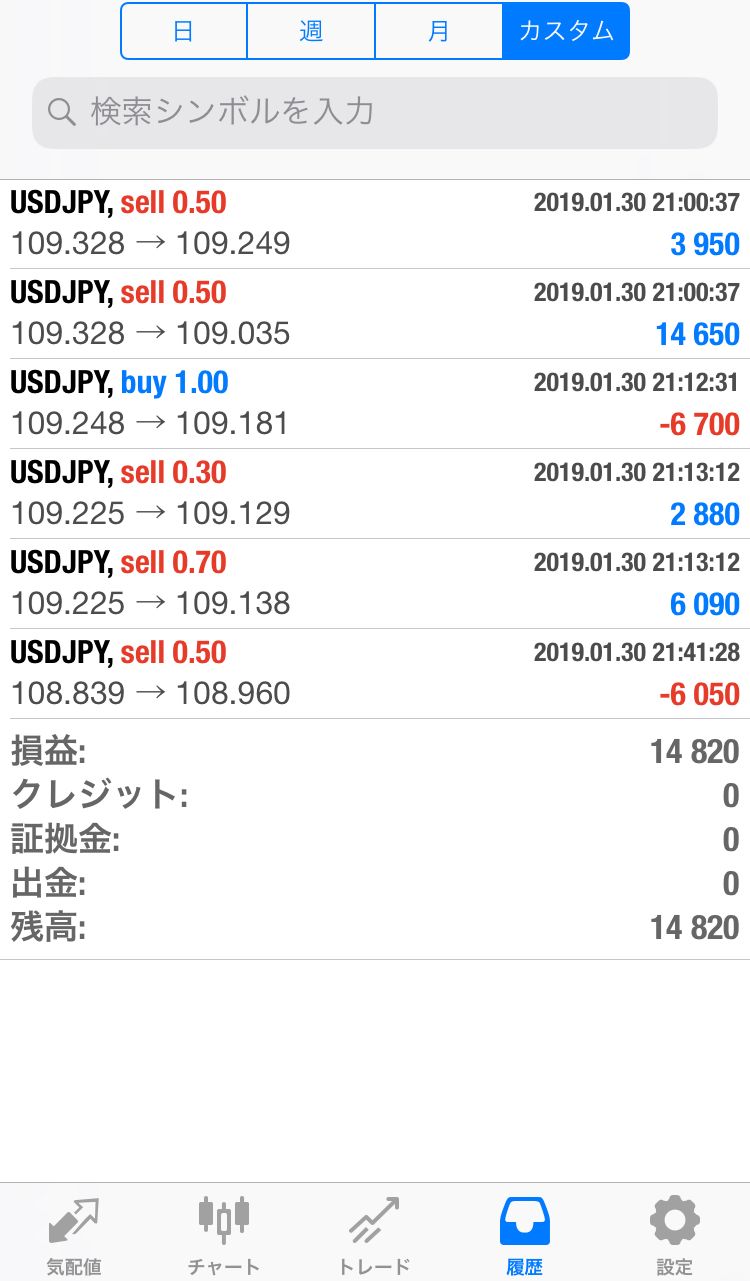Go to the 気配値 quotes tab
The width and height of the screenshot is (750, 1281).
pos(74,1234)
